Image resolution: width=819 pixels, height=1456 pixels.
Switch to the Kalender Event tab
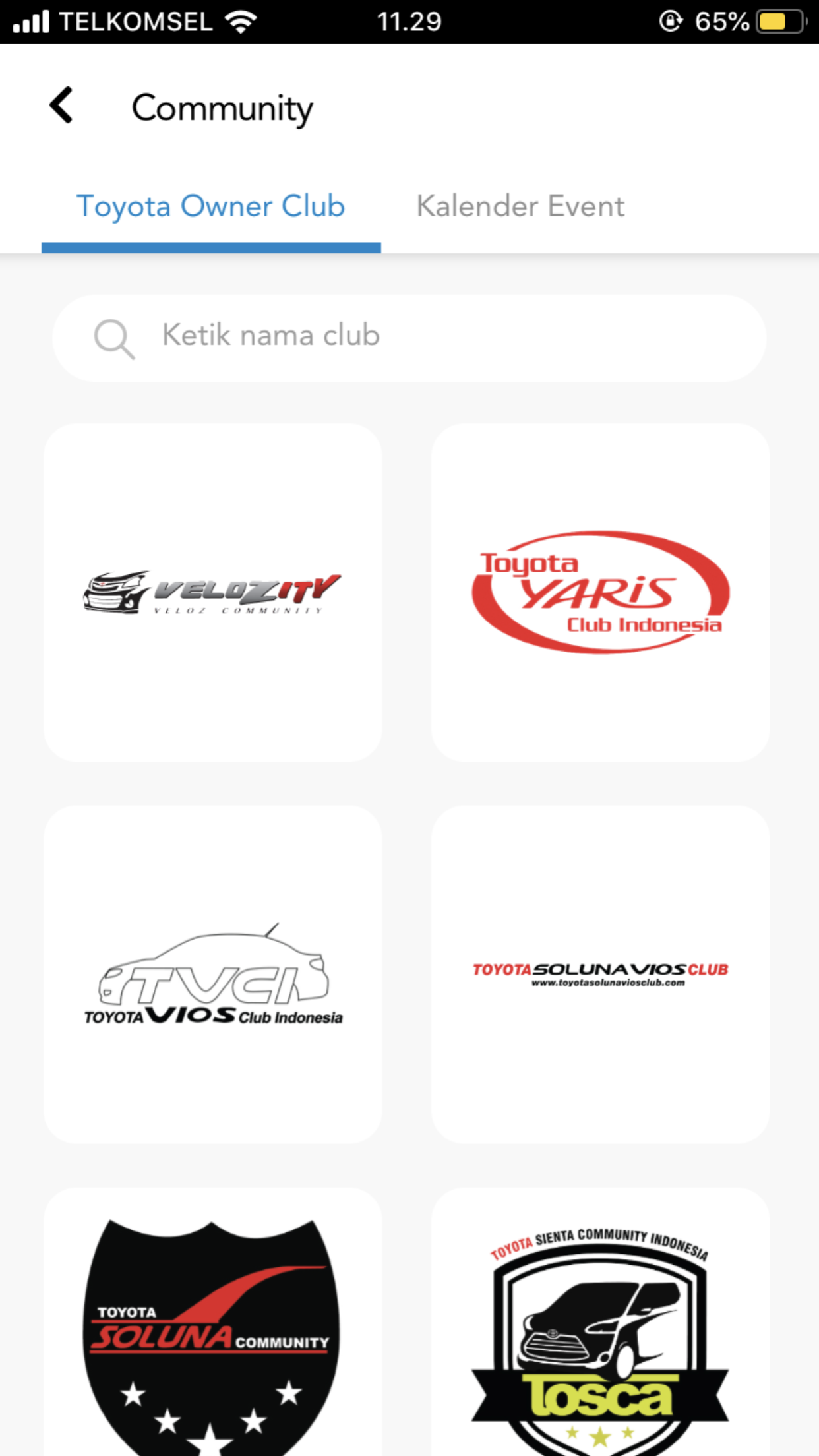click(520, 206)
